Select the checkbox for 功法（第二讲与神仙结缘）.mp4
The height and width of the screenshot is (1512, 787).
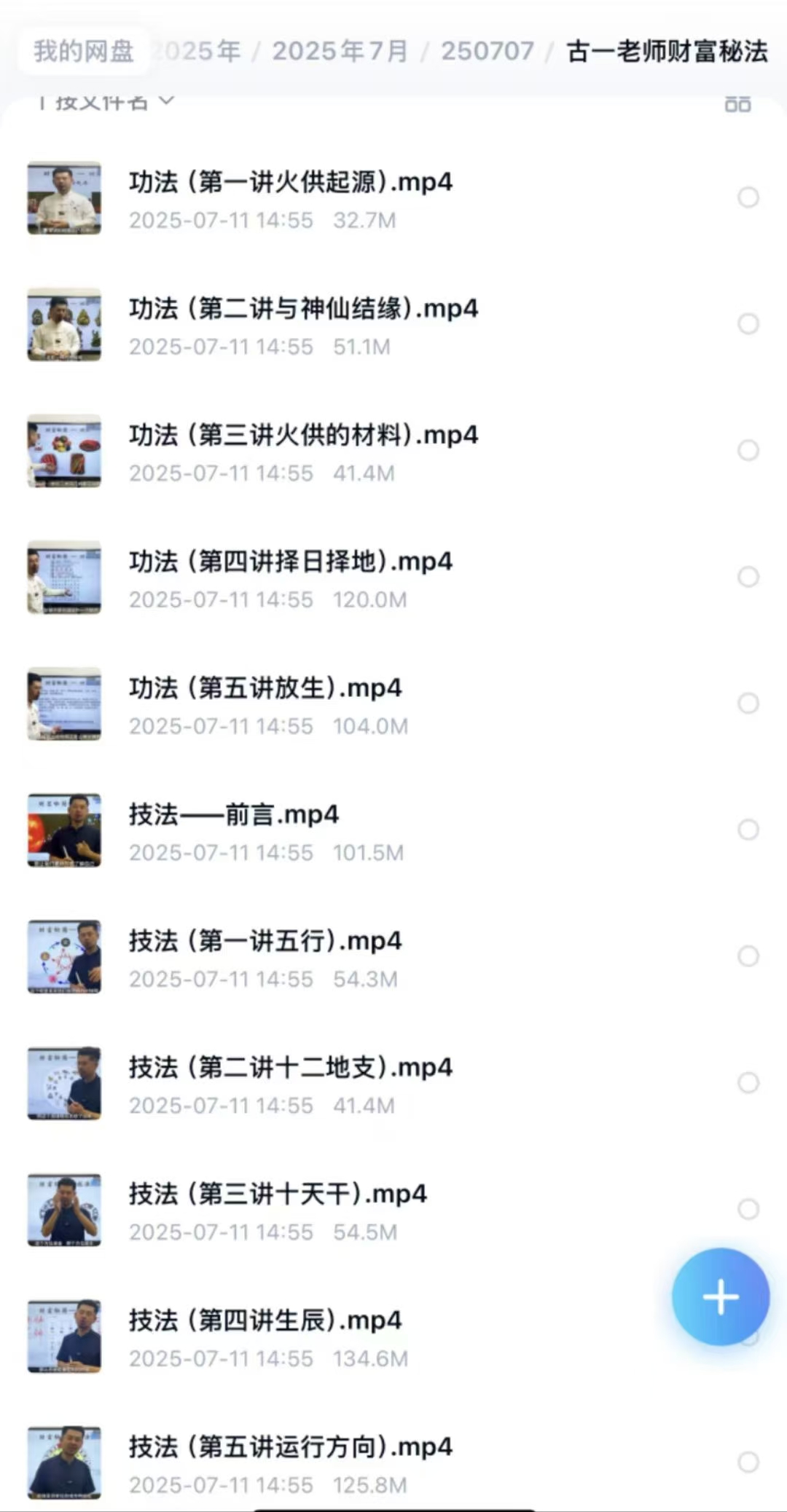pyautogui.click(x=748, y=323)
